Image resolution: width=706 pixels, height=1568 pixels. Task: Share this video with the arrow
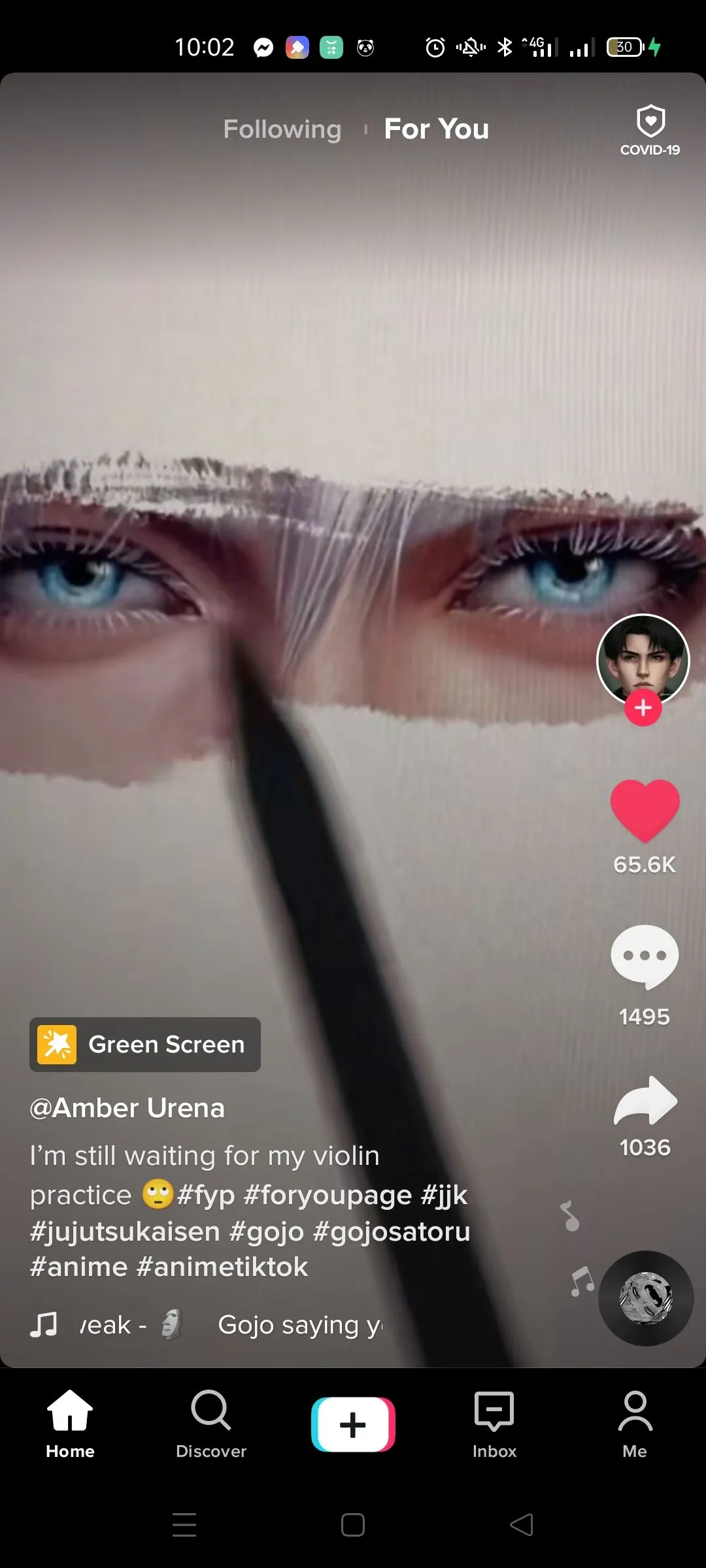[645, 1101]
